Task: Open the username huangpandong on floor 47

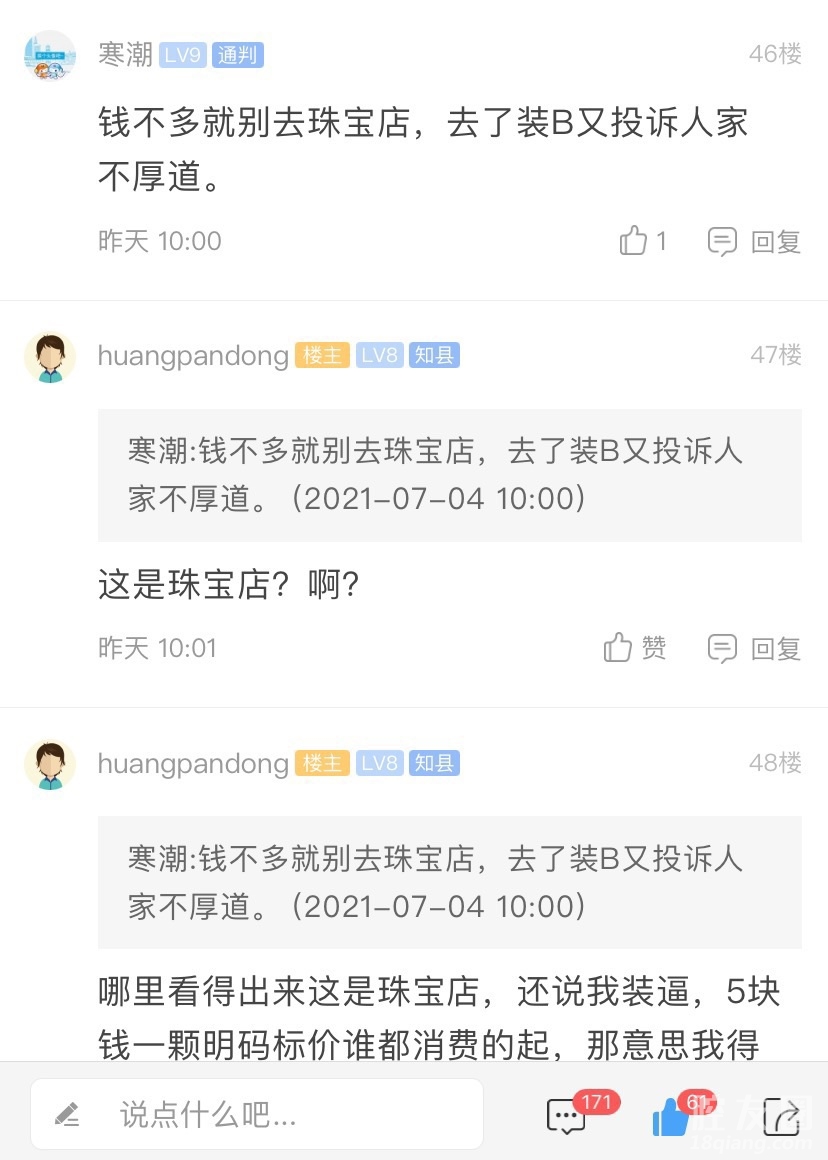Action: pos(193,356)
